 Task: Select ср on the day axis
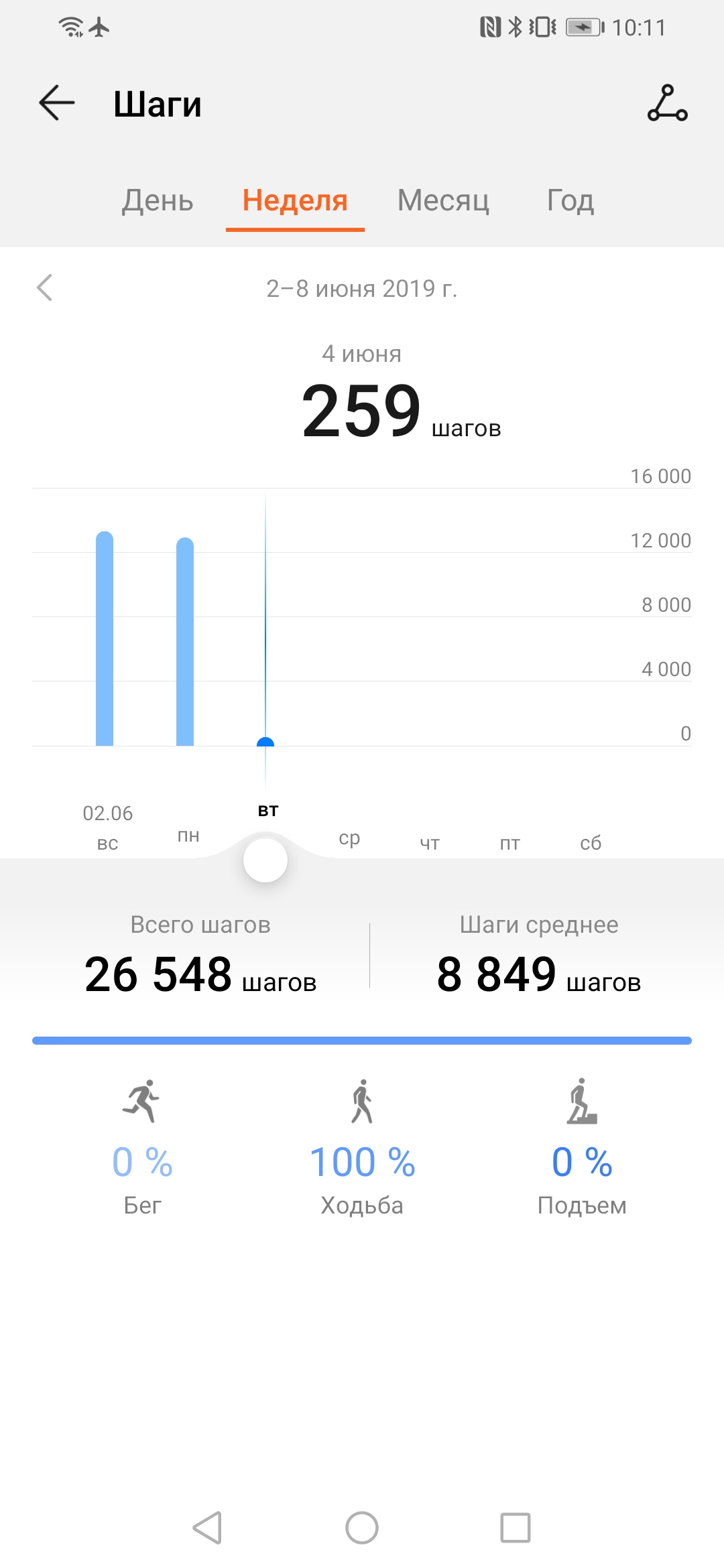[349, 838]
